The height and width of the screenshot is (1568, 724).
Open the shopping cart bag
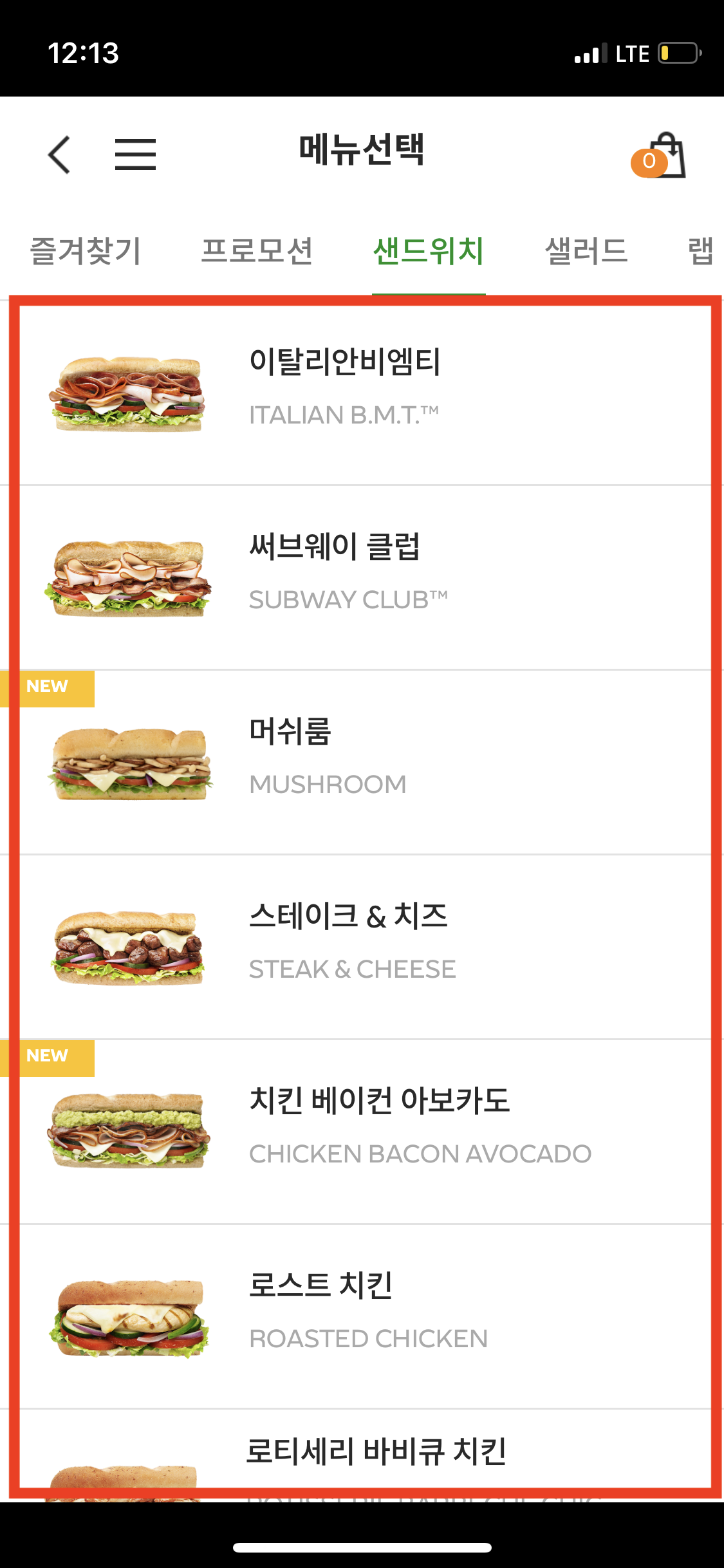[x=663, y=156]
